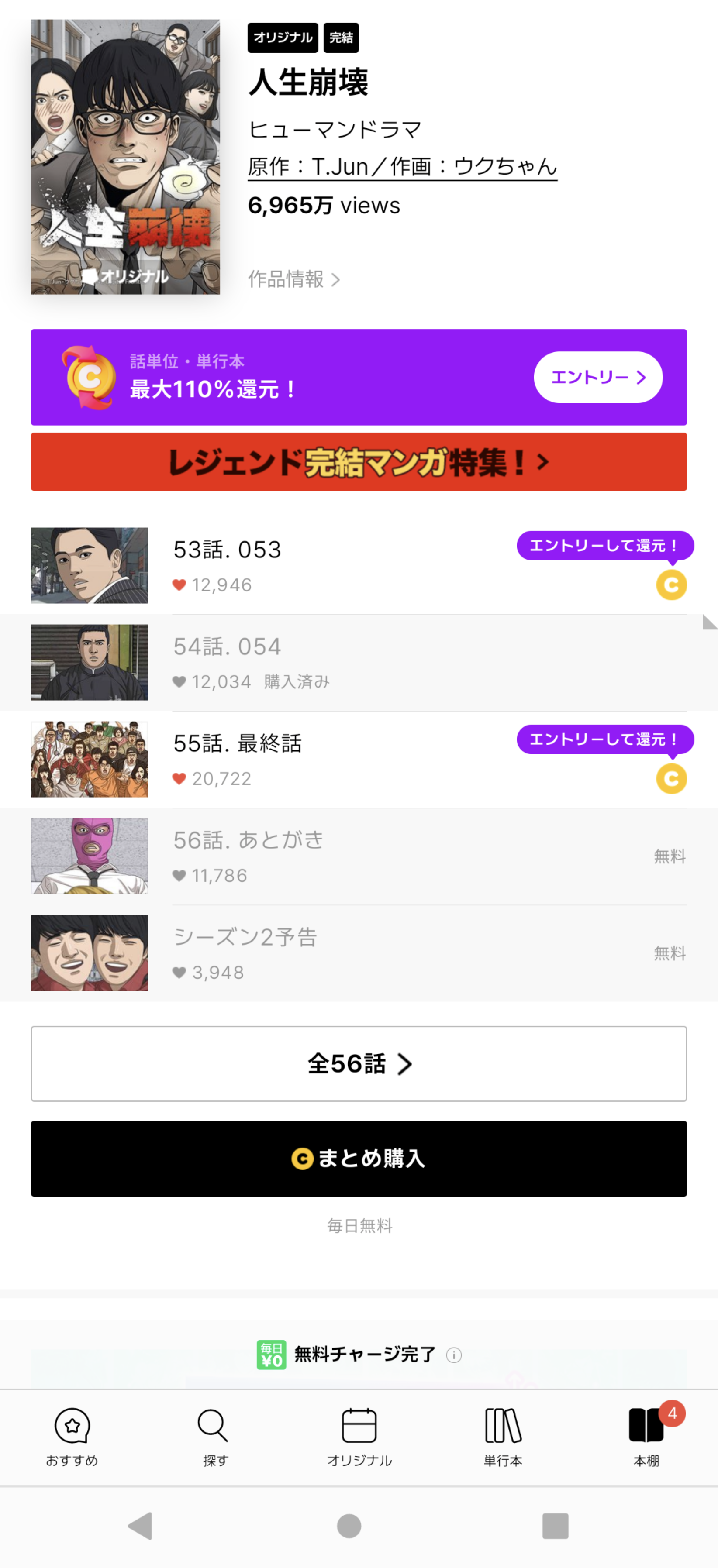Switch to 探す search tab
This screenshot has width=718, height=1568.
pyautogui.click(x=215, y=1437)
